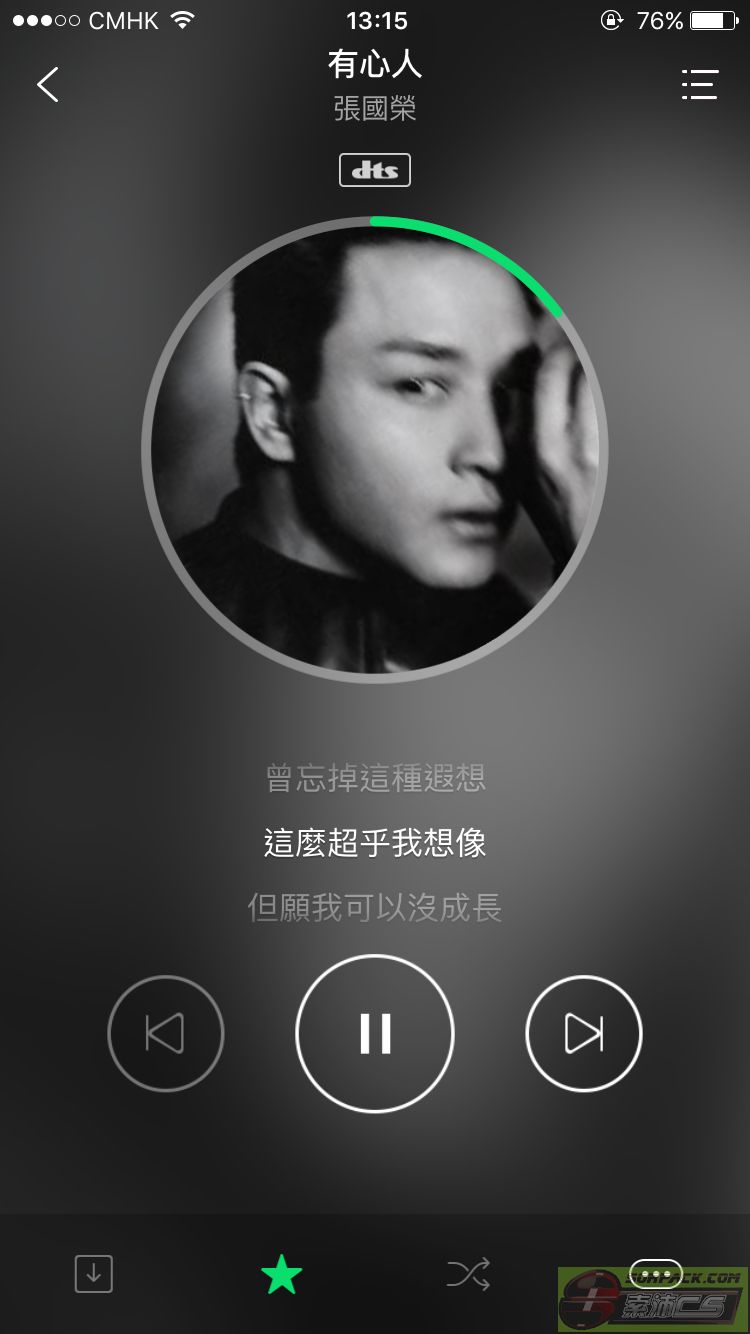750x1334 pixels.
Task: Unfavorite the song with the green star
Action: [281, 1274]
